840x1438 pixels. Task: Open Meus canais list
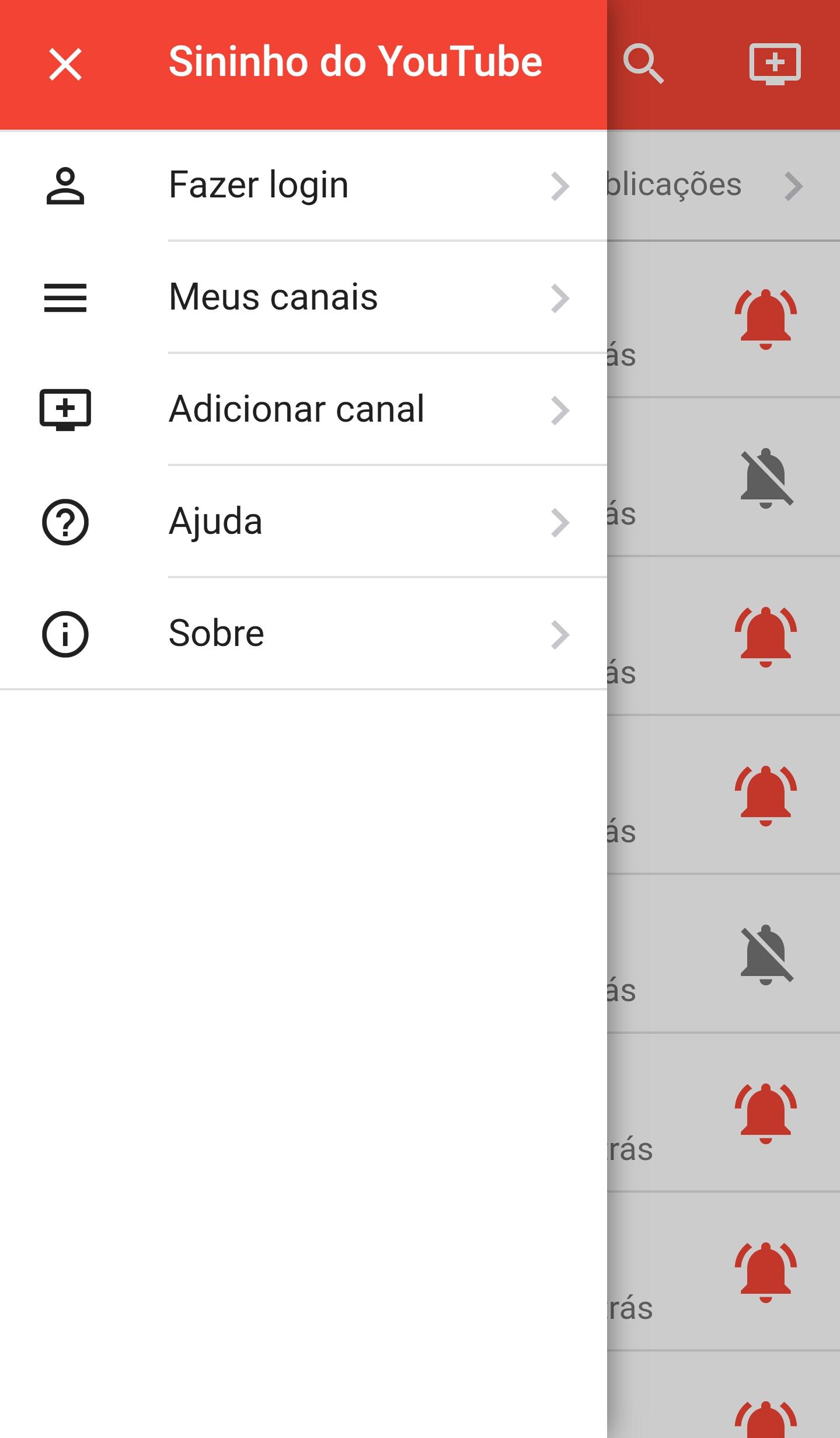coord(304,298)
